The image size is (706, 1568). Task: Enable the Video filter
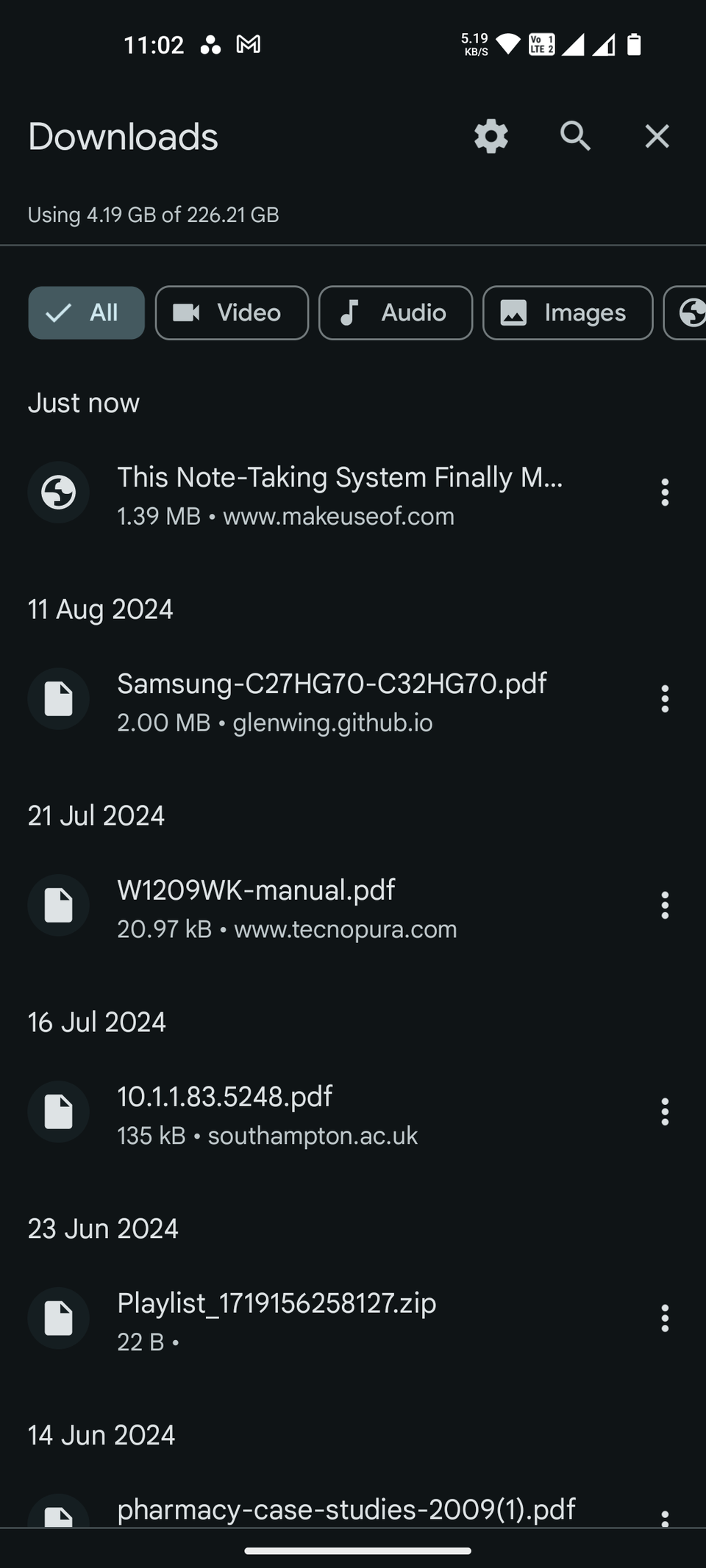click(x=231, y=312)
